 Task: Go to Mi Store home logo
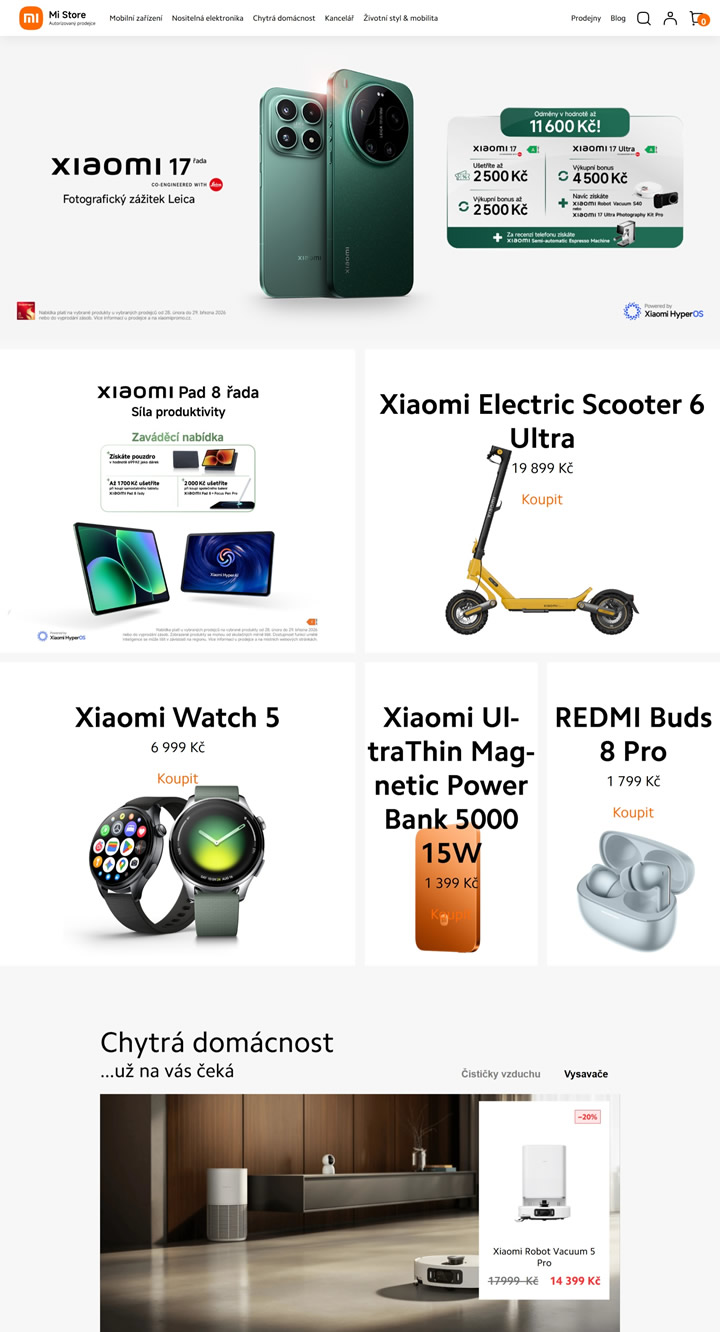[57, 18]
